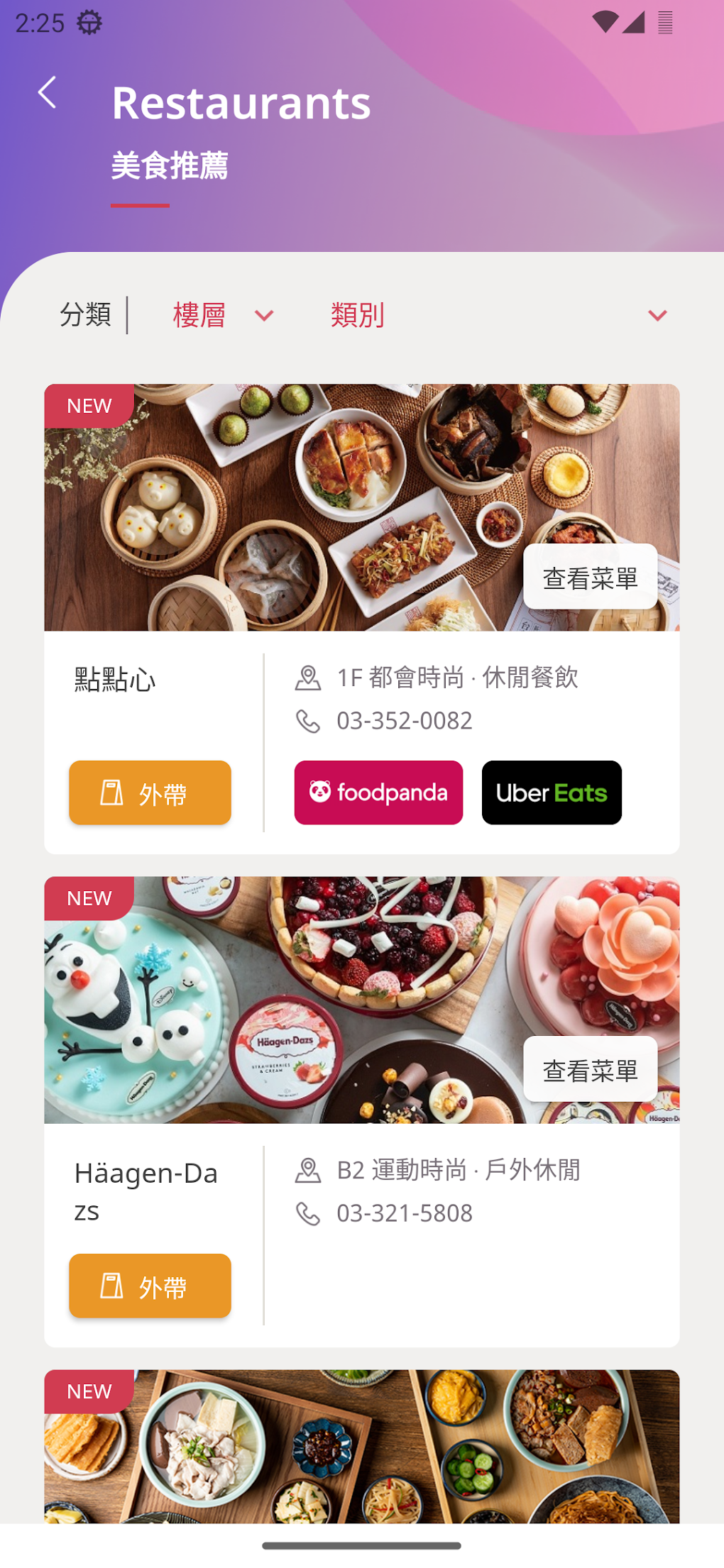Open the 類別 category filter dropdown
Screen dimensions: 724x1568
point(498,315)
